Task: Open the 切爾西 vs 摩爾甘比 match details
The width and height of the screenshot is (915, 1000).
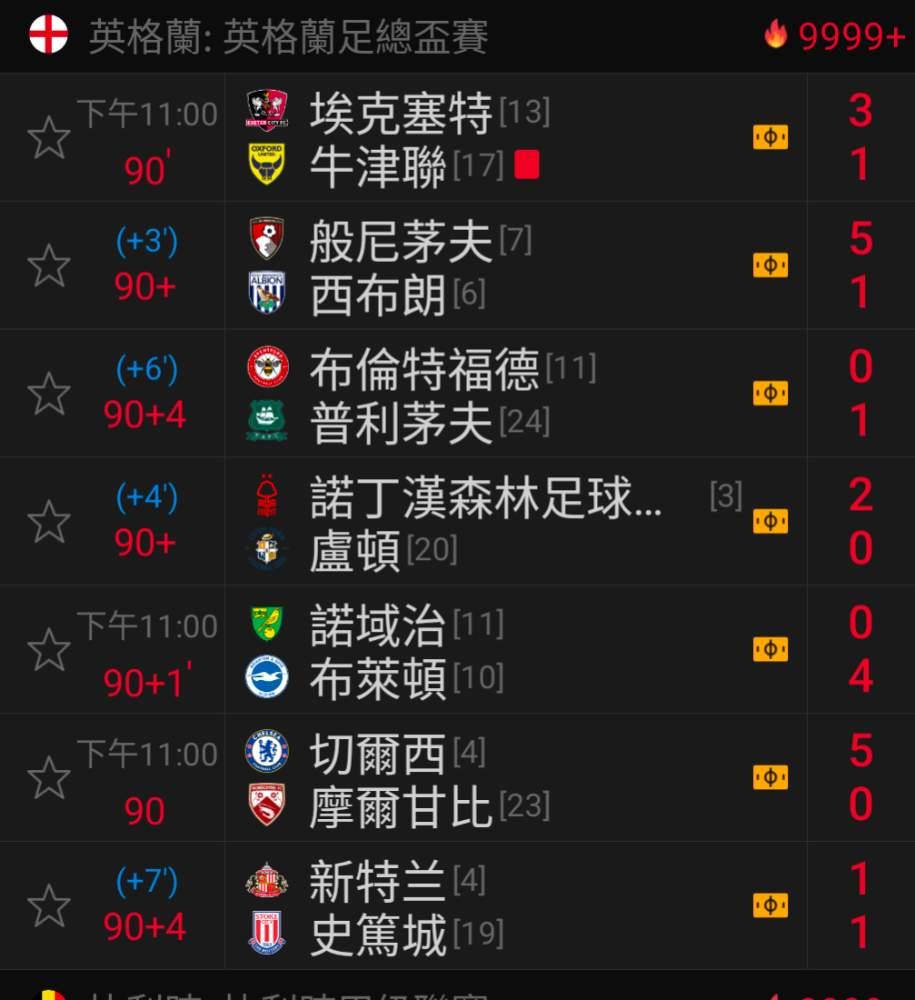Action: pos(457,777)
